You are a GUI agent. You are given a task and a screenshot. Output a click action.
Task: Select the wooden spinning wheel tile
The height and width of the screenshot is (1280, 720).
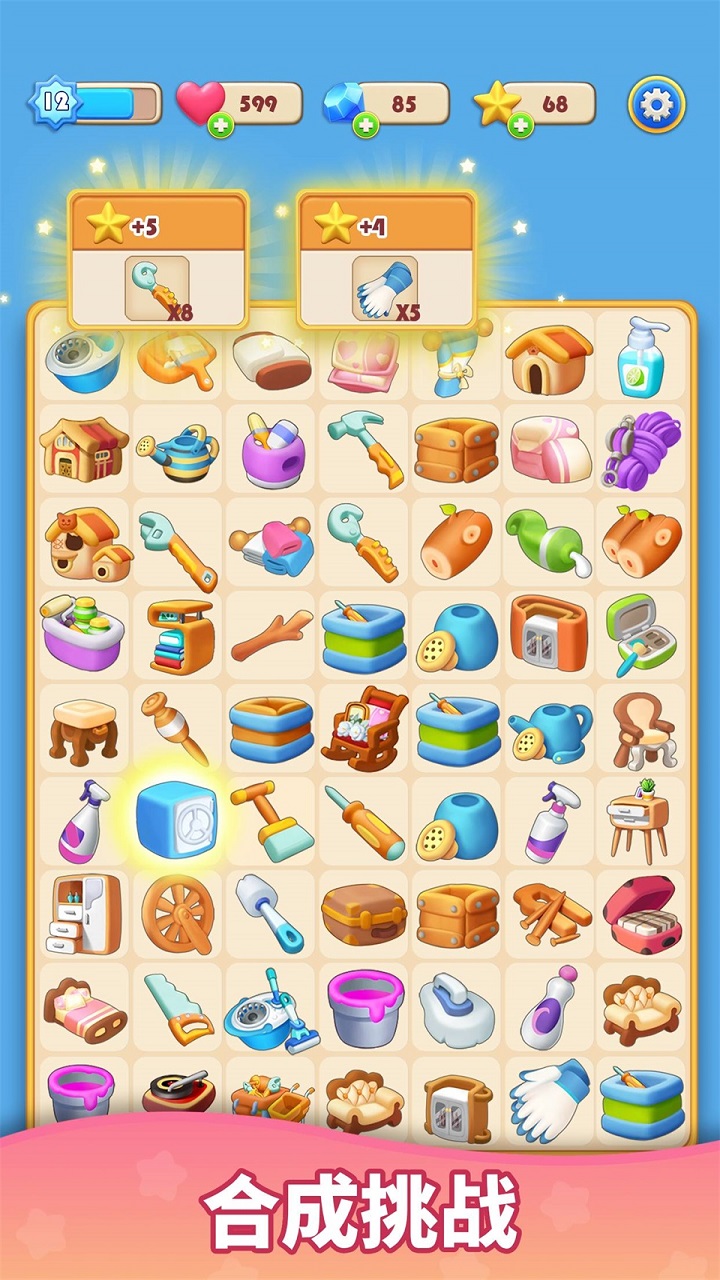[x=176, y=913]
